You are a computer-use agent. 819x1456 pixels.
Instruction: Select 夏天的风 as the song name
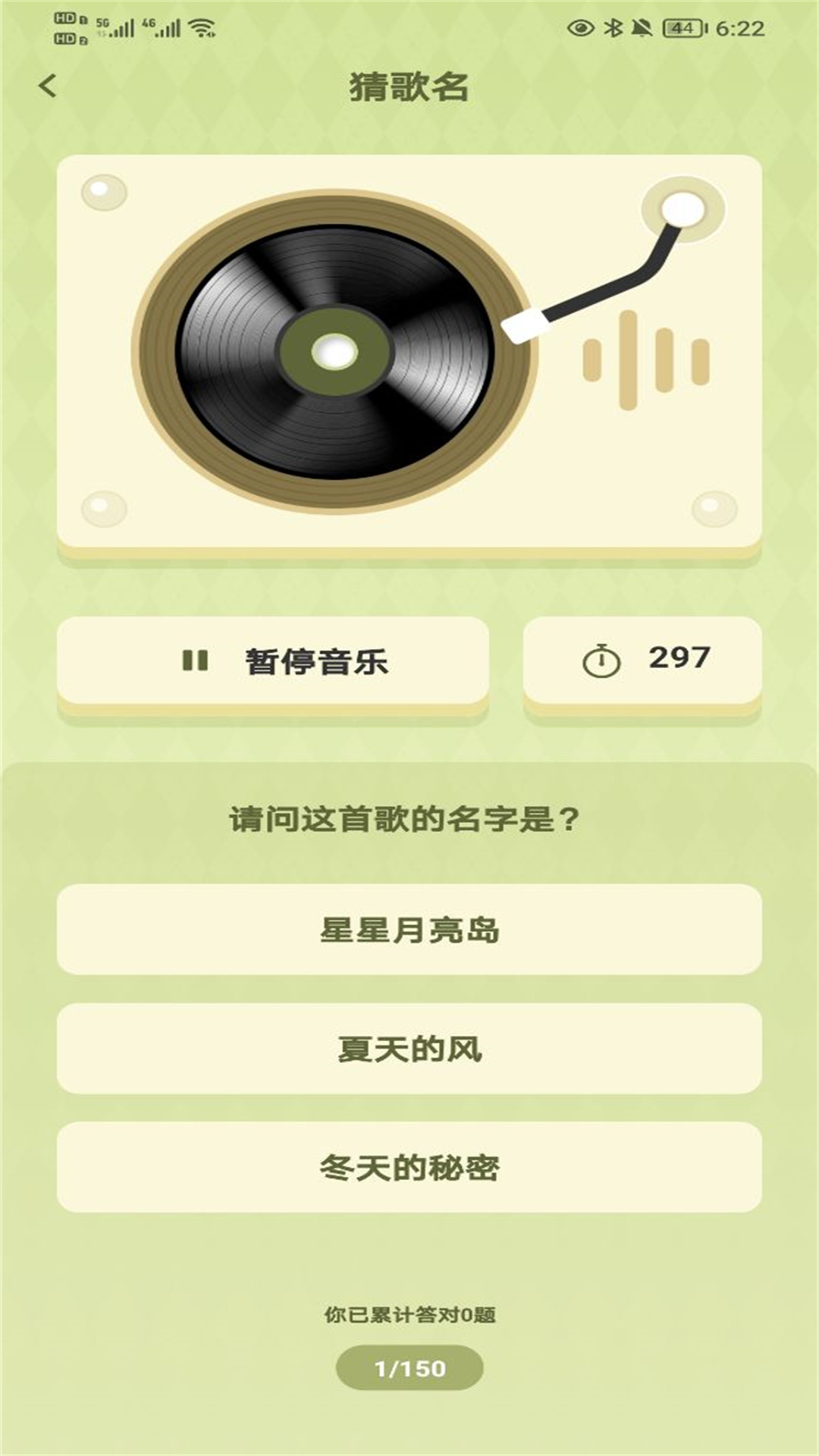409,1050
